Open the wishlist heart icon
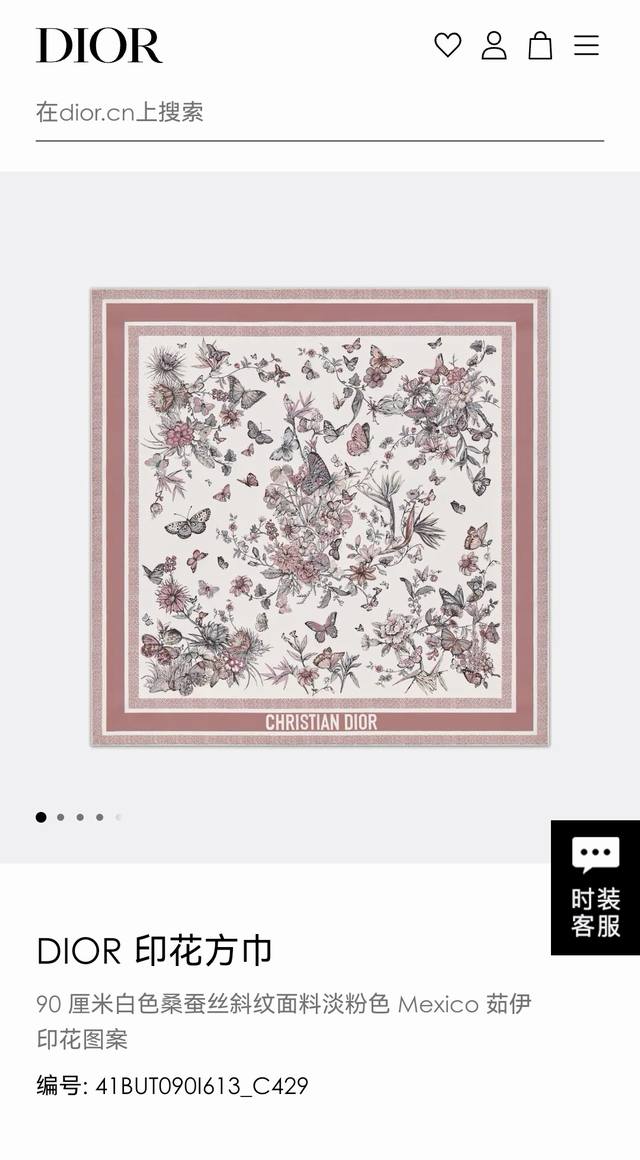Viewport: 640px width, 1160px height. click(x=447, y=45)
